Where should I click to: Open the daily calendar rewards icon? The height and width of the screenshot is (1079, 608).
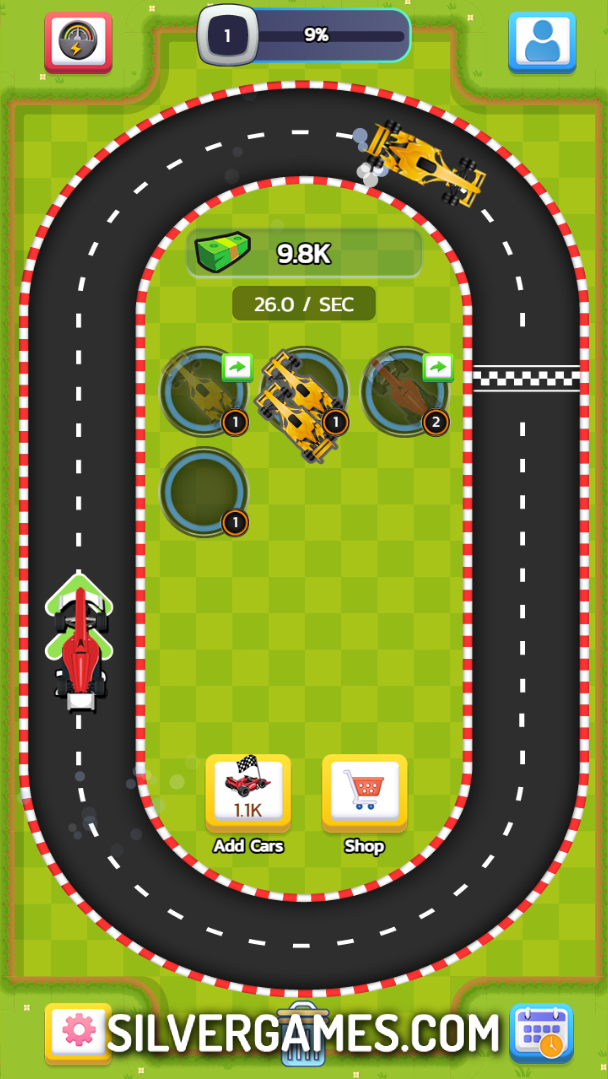(x=541, y=1032)
